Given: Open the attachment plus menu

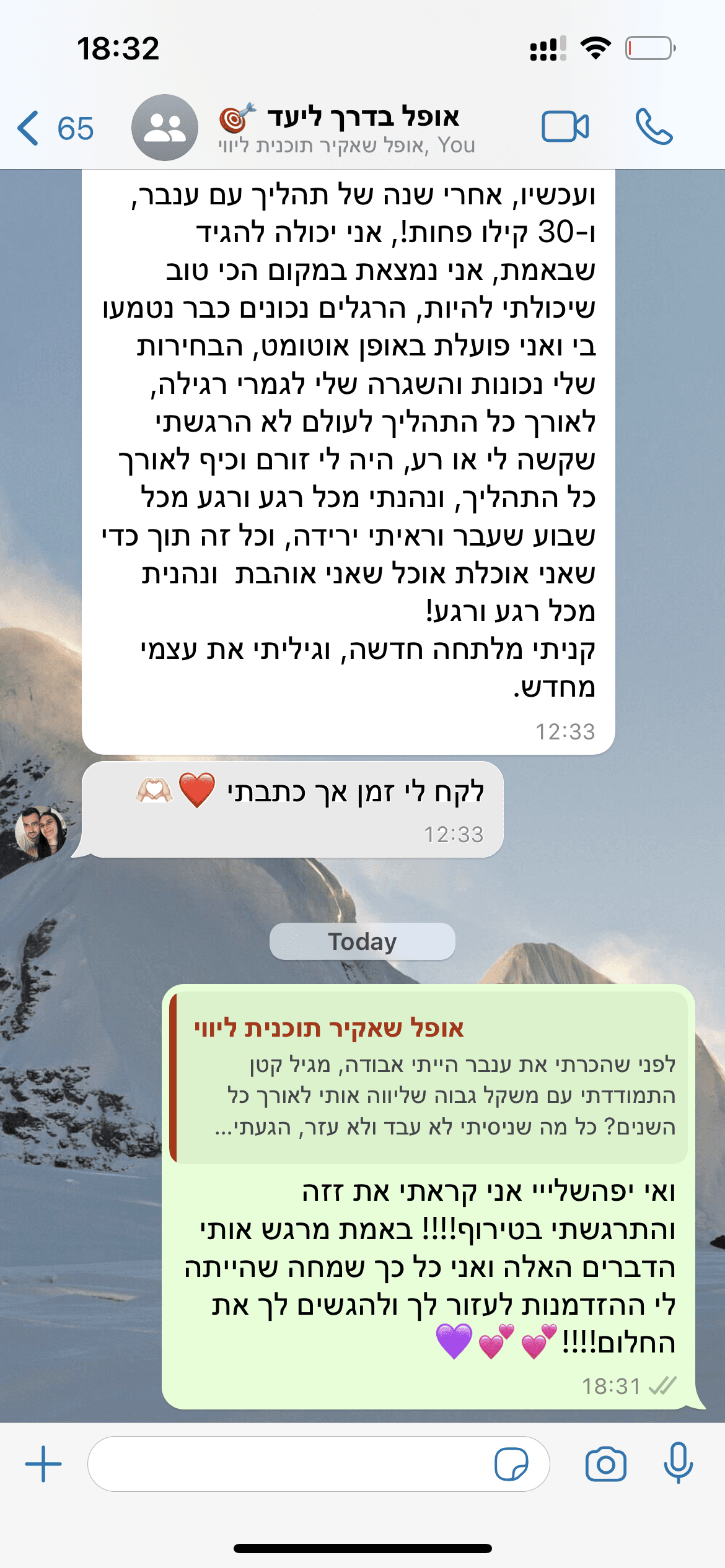Looking at the screenshot, I should click(x=43, y=1464).
